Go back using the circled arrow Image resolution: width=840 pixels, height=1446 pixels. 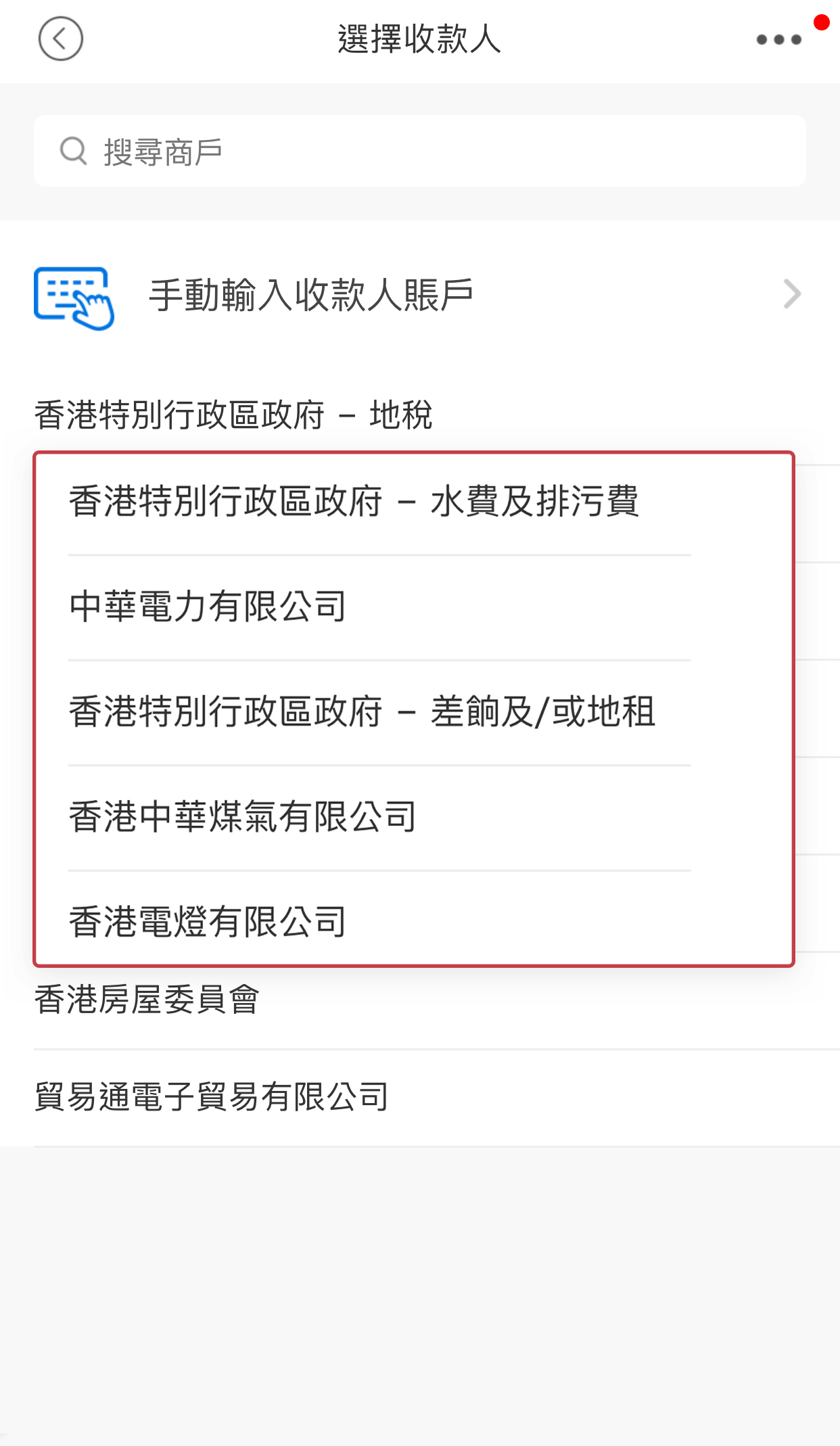(x=60, y=39)
